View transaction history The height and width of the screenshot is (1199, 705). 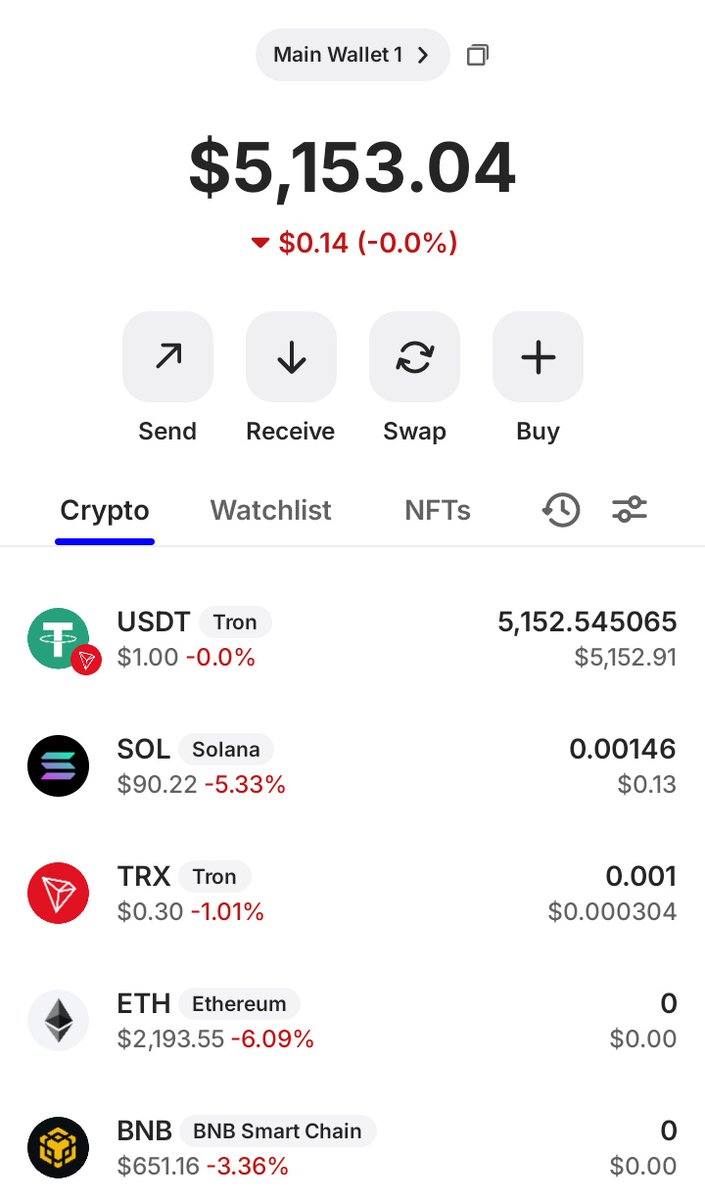(561, 510)
